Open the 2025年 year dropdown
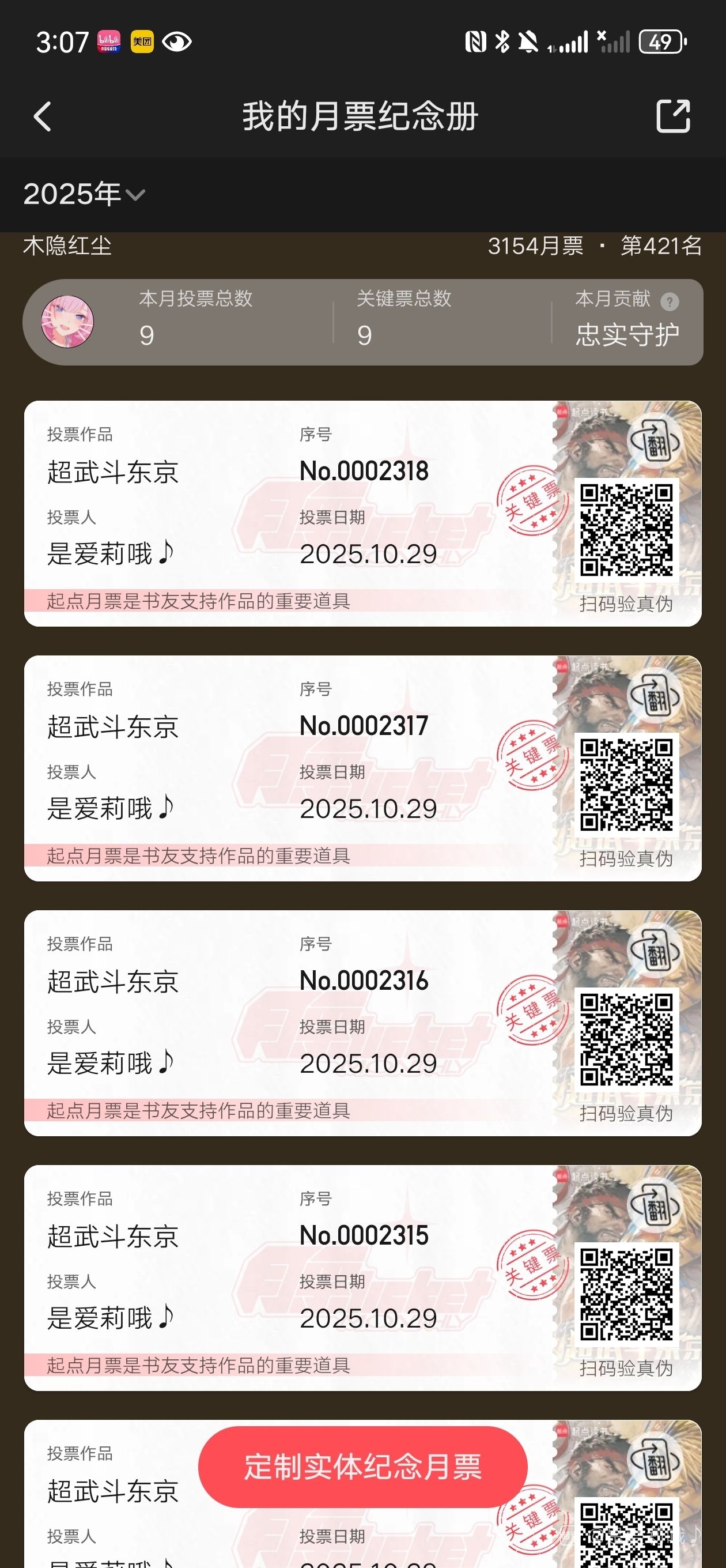The width and height of the screenshot is (726, 1568). (84, 194)
